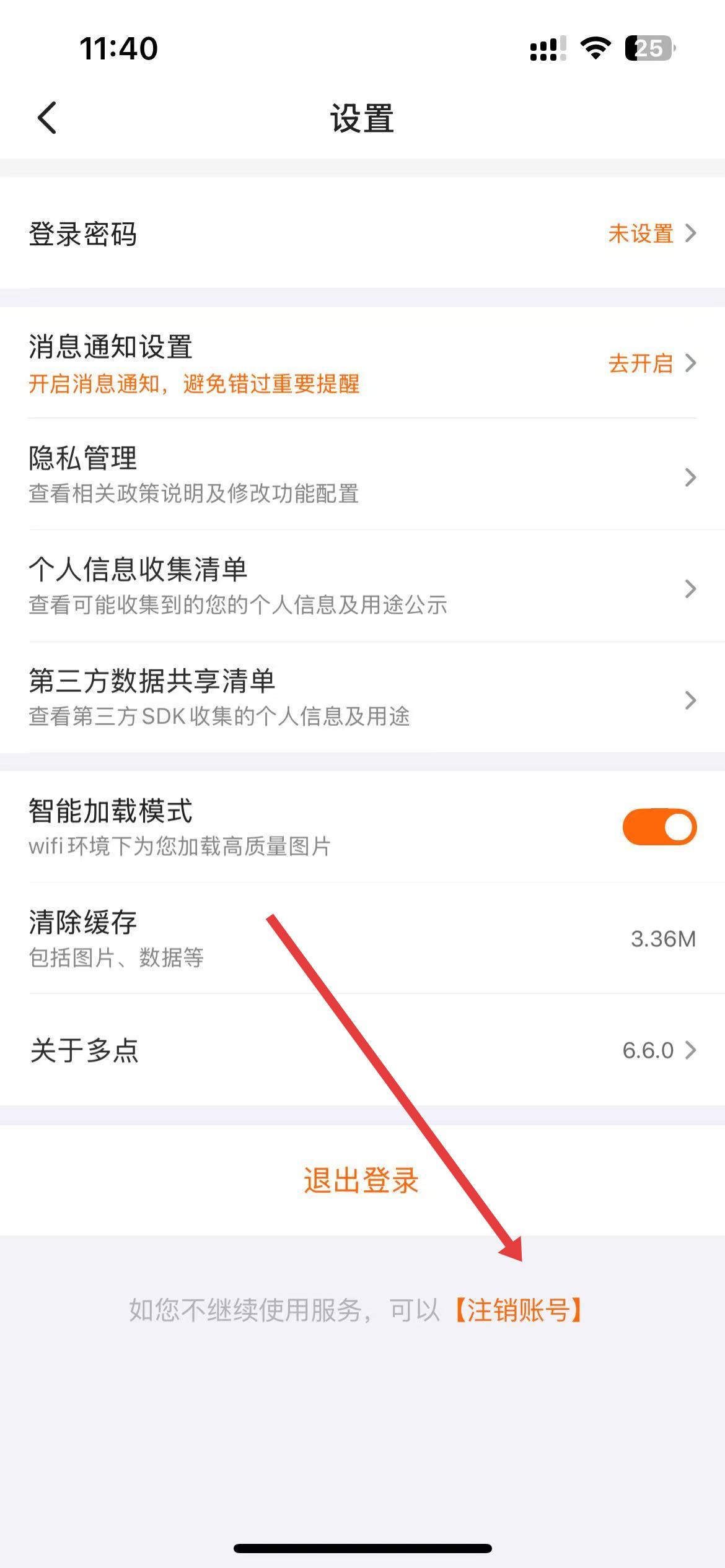Tap 清除缓存 to clear 3.36M cache
725x1568 pixels.
[x=362, y=938]
